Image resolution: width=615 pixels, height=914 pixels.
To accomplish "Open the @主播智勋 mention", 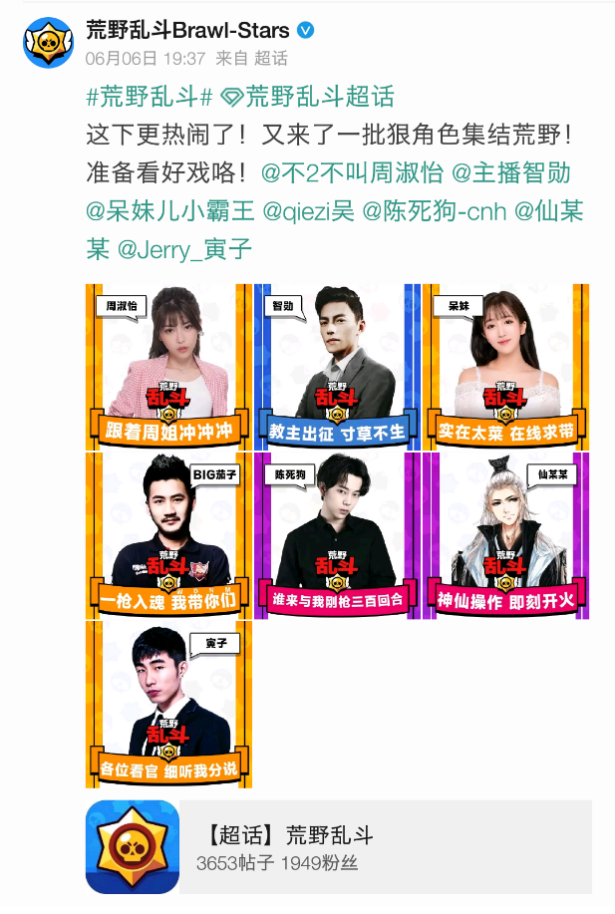I will (511, 173).
